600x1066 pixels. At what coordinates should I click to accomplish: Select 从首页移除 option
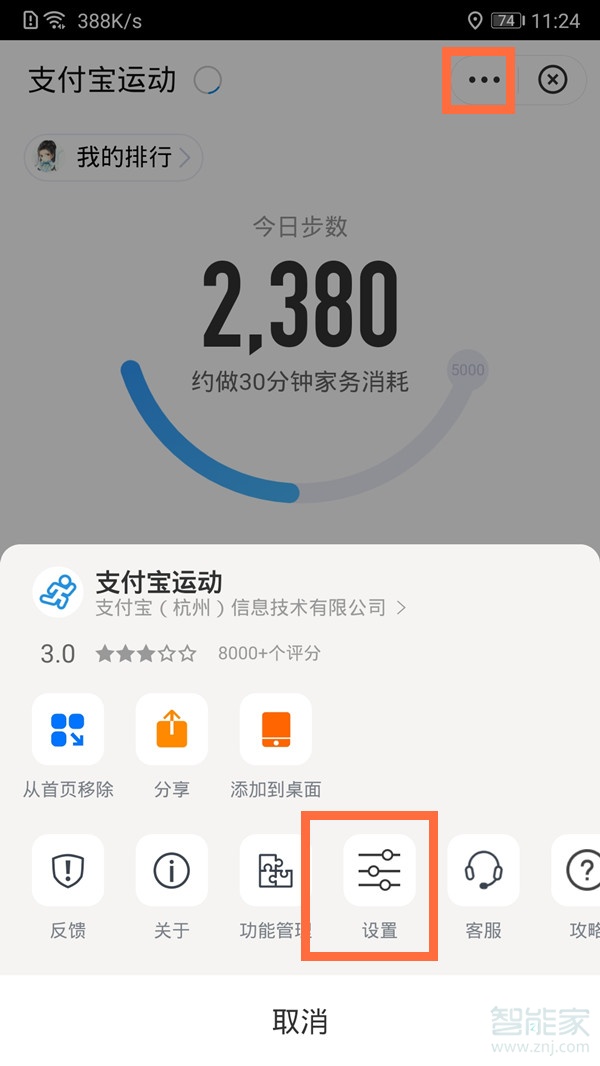click(68, 730)
